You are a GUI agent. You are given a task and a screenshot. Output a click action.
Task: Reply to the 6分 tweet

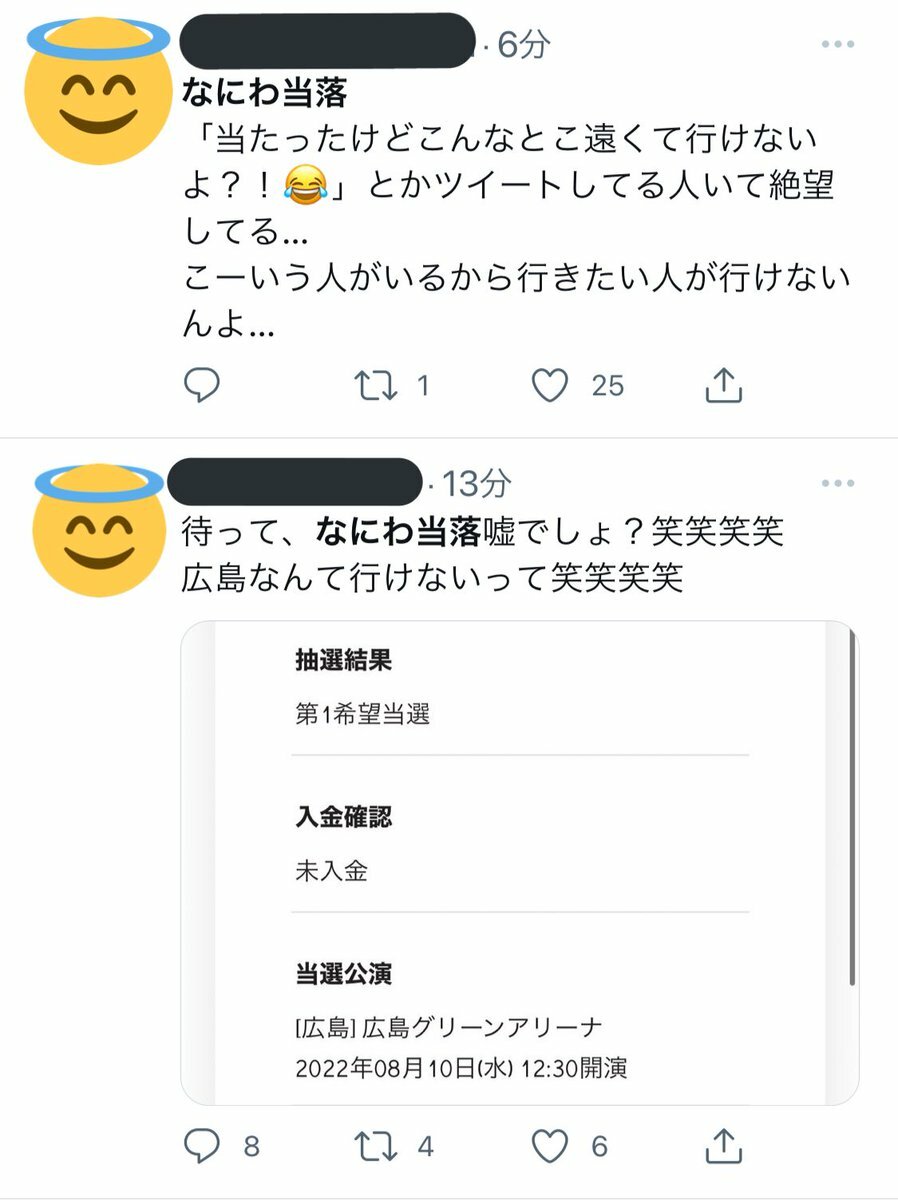[x=203, y=385]
